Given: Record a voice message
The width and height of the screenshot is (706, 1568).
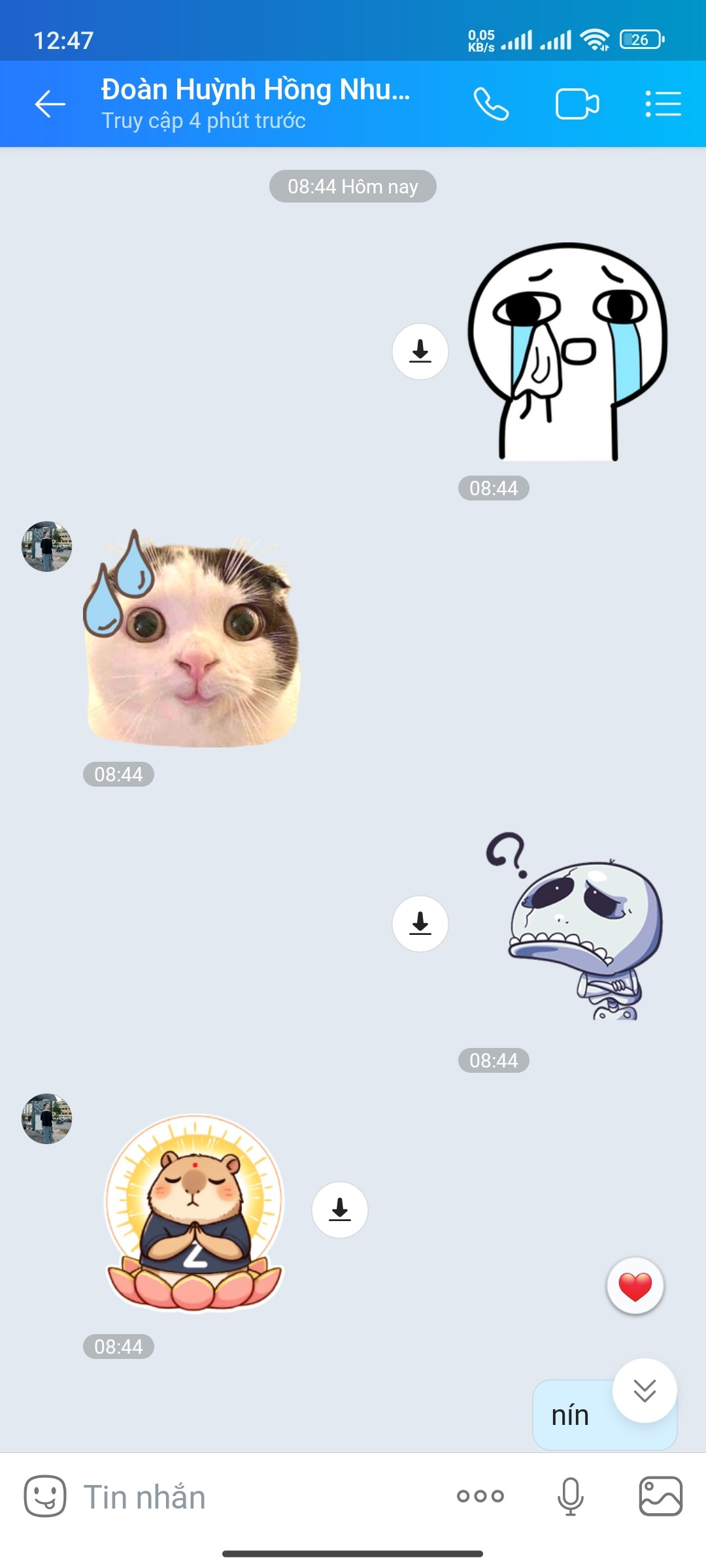Looking at the screenshot, I should pyautogui.click(x=571, y=1496).
